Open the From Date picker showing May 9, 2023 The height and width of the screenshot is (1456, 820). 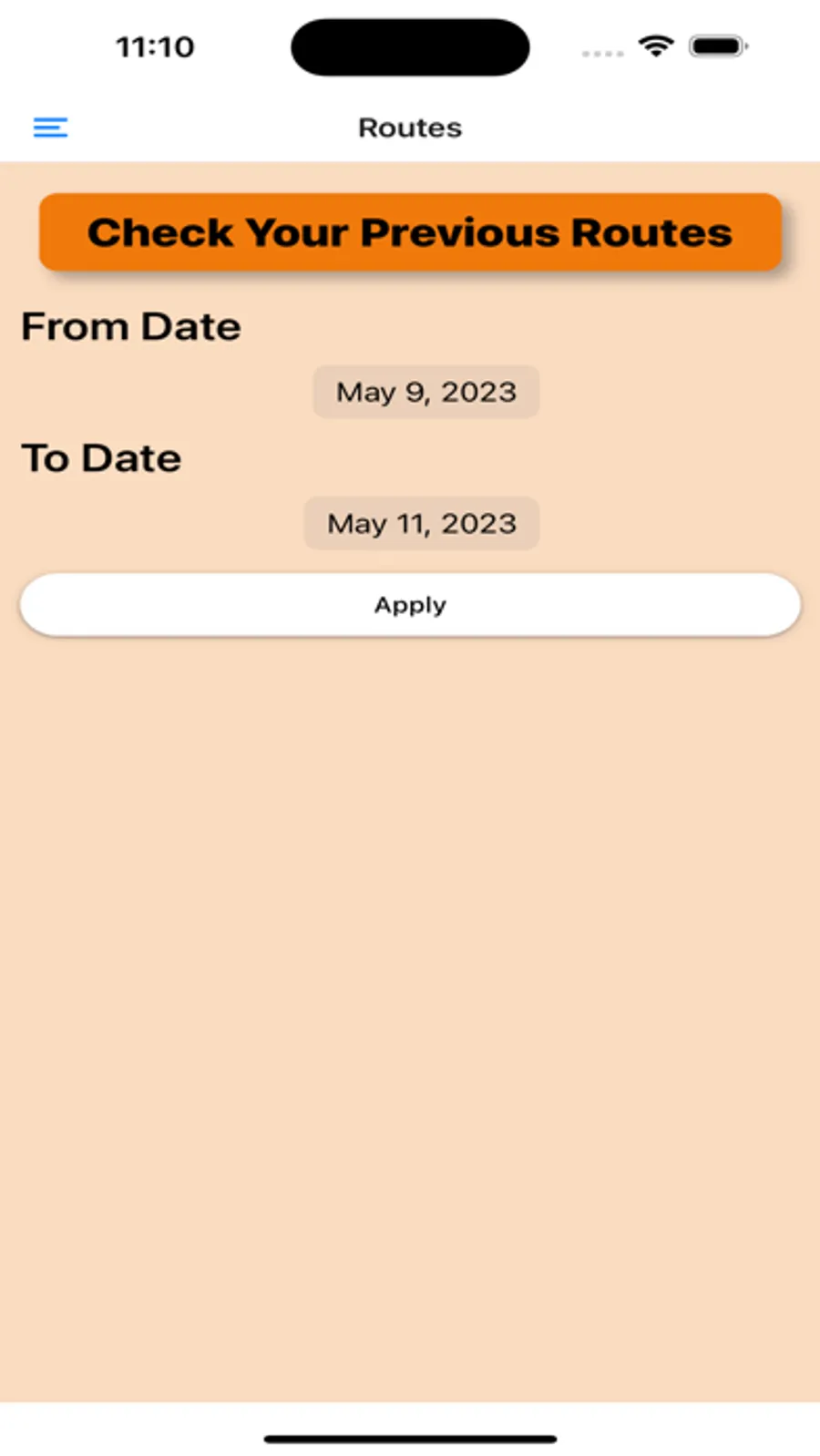click(425, 391)
